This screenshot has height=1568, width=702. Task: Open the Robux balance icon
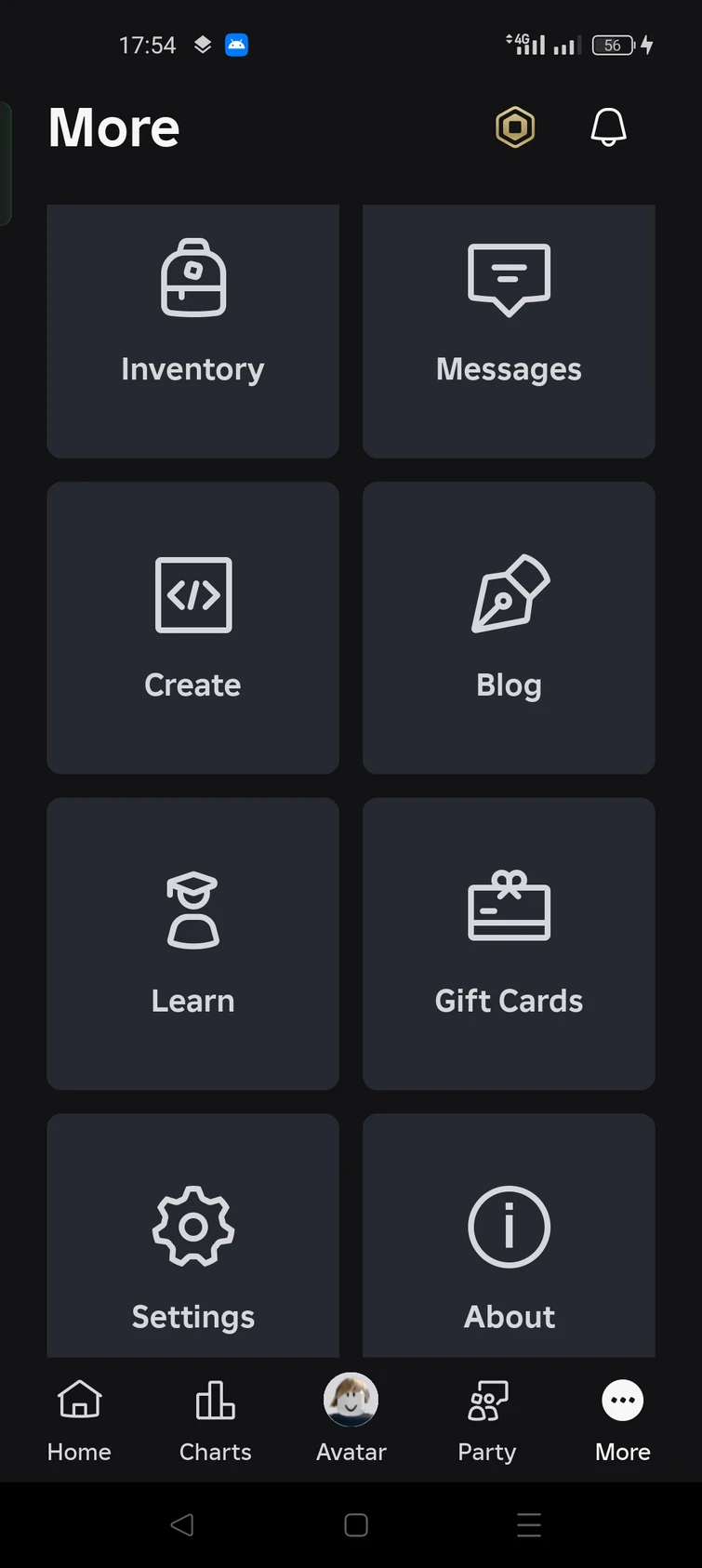pyautogui.click(x=515, y=127)
